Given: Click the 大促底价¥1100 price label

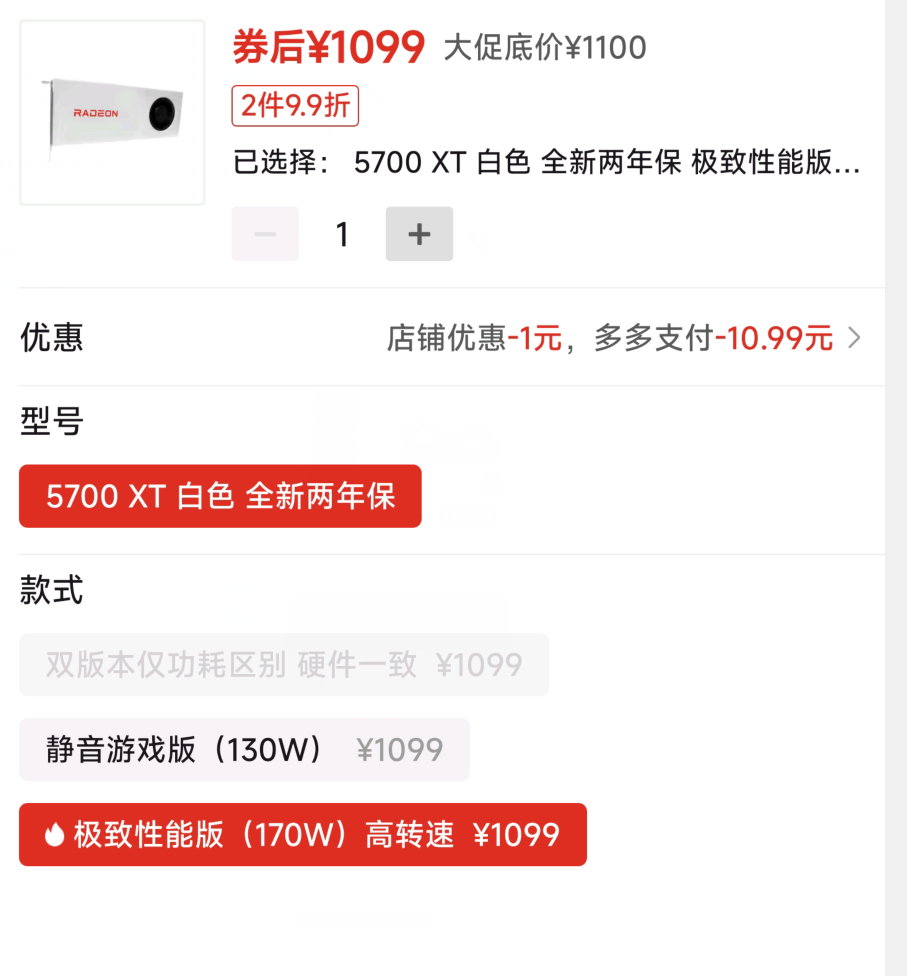Looking at the screenshot, I should coord(544,48).
